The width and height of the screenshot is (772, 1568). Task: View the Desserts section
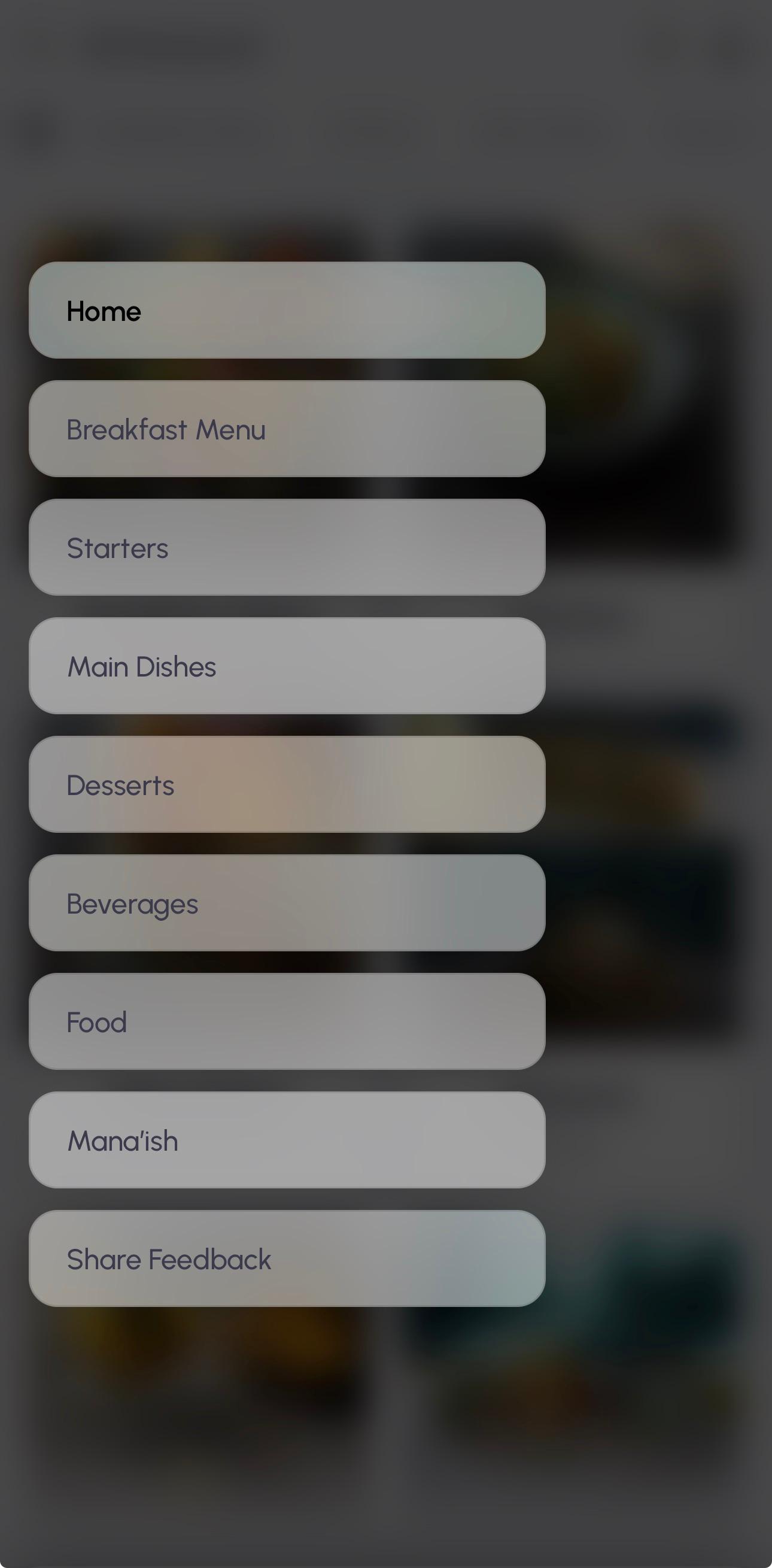(287, 785)
